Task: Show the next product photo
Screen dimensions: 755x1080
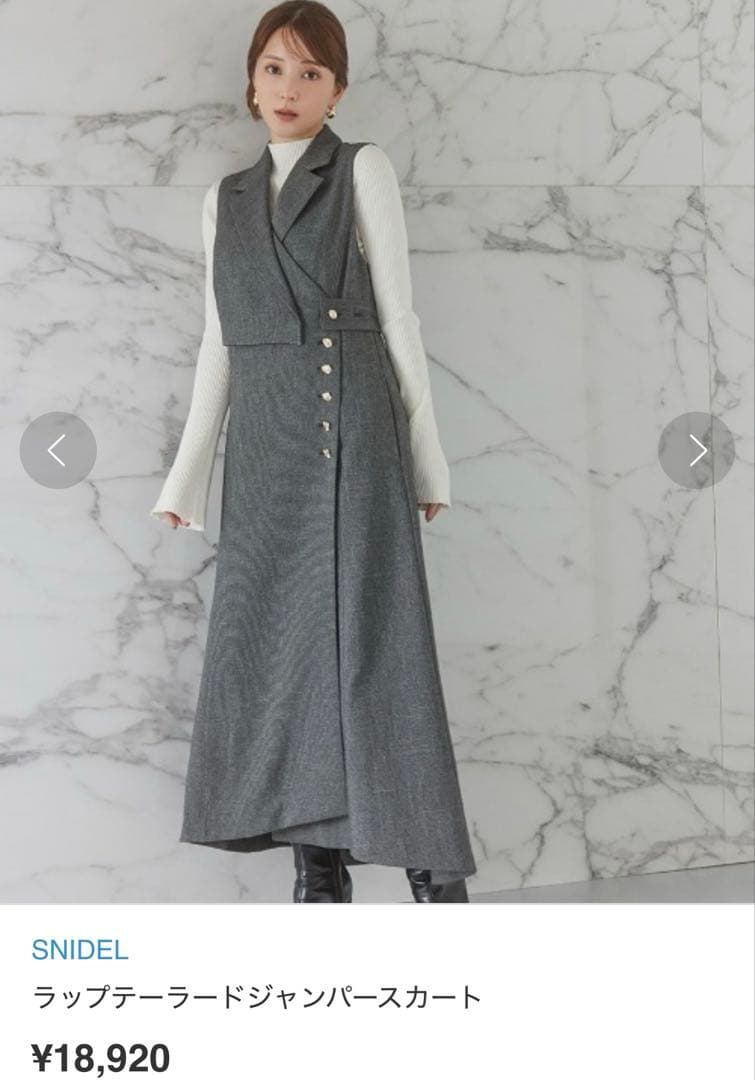Action: pos(696,451)
